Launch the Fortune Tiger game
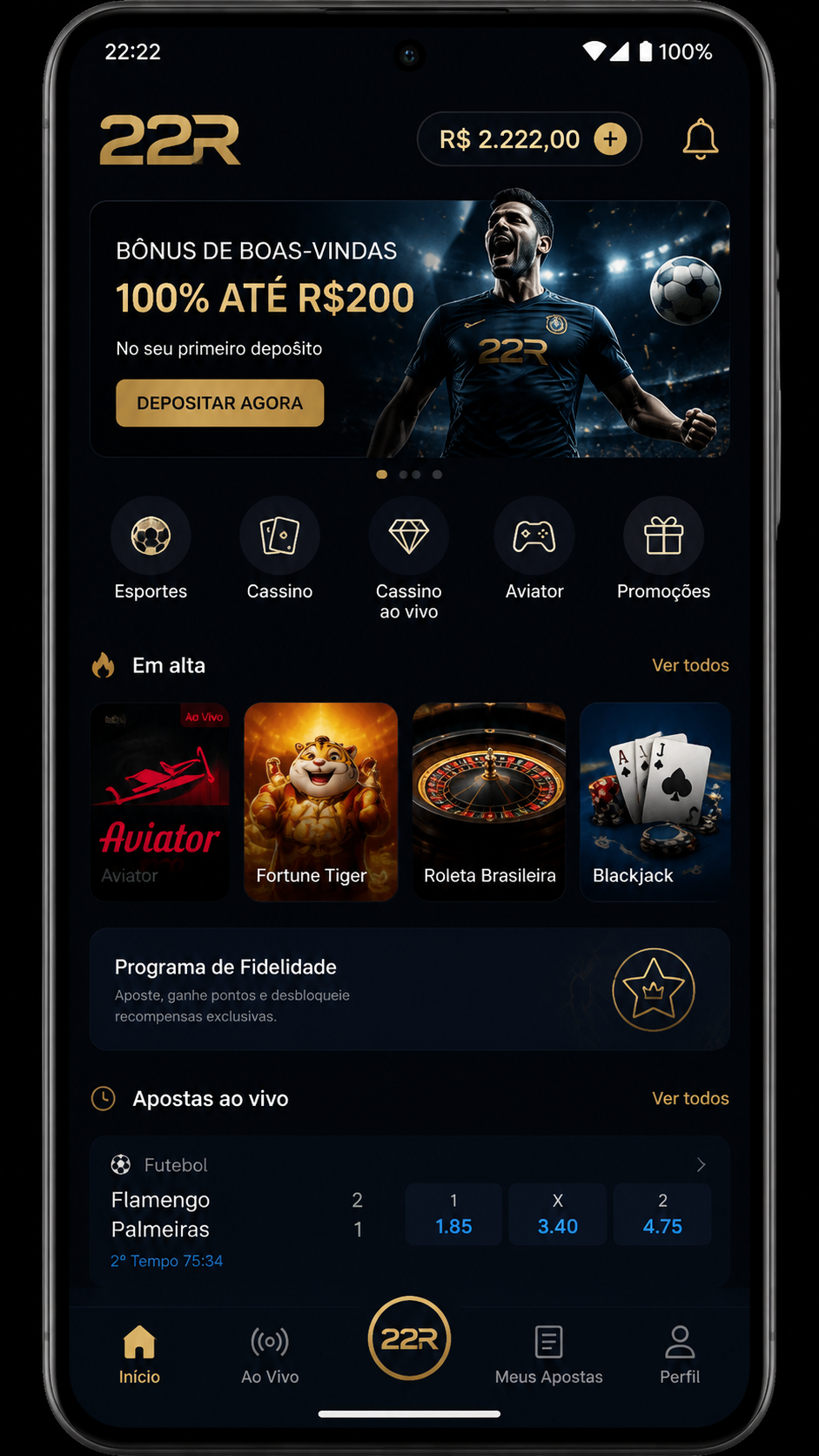The height and width of the screenshot is (1456, 819). click(321, 802)
